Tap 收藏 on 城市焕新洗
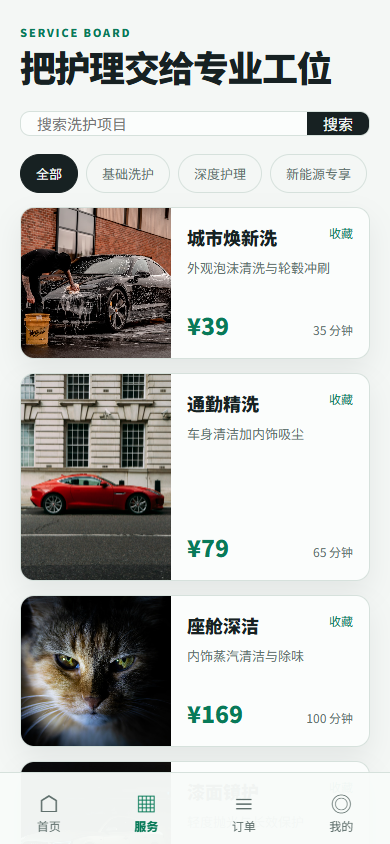This screenshot has width=390, height=844. pos(341,234)
